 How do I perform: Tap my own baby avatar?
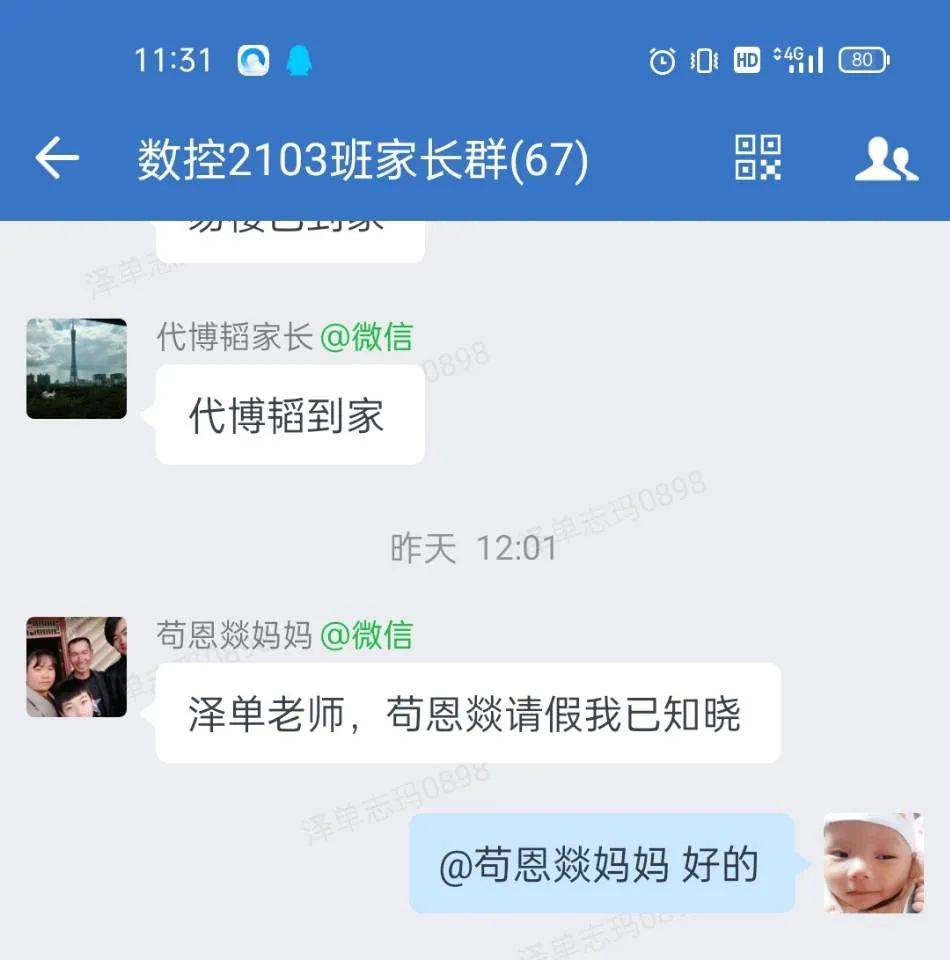coord(872,863)
